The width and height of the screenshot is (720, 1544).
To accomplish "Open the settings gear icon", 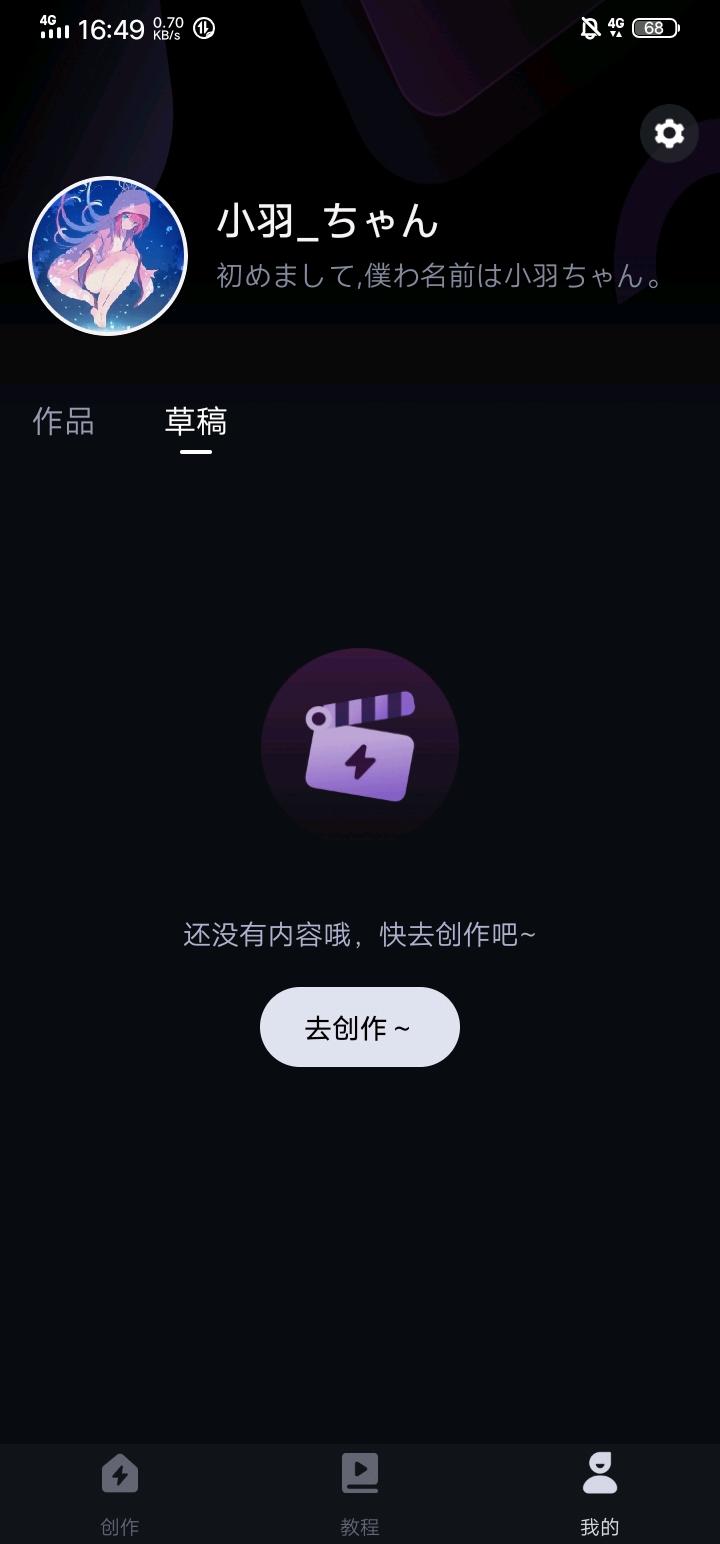I will tap(669, 133).
